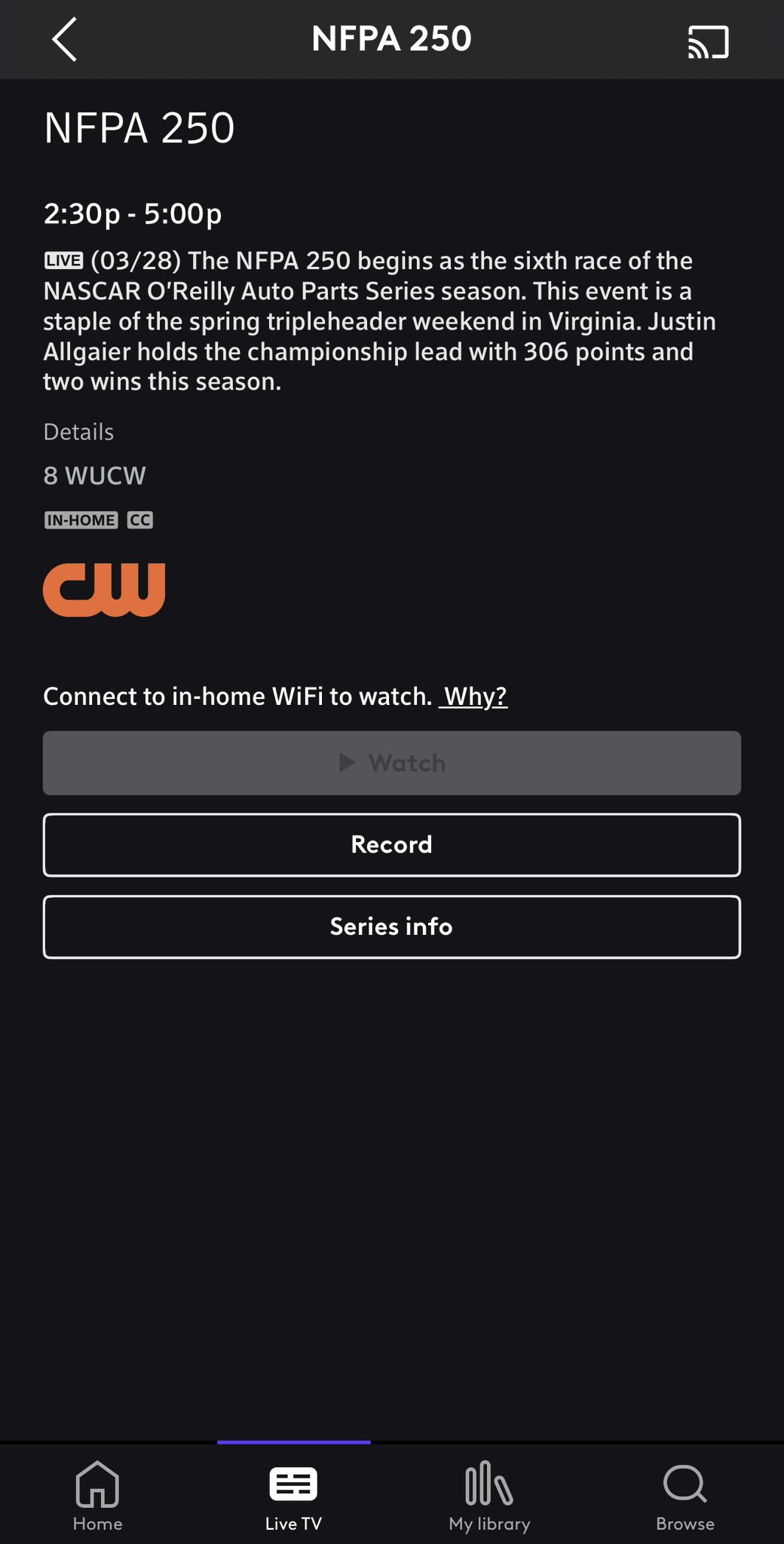Open Series info
The image size is (784, 1544).
392,927
